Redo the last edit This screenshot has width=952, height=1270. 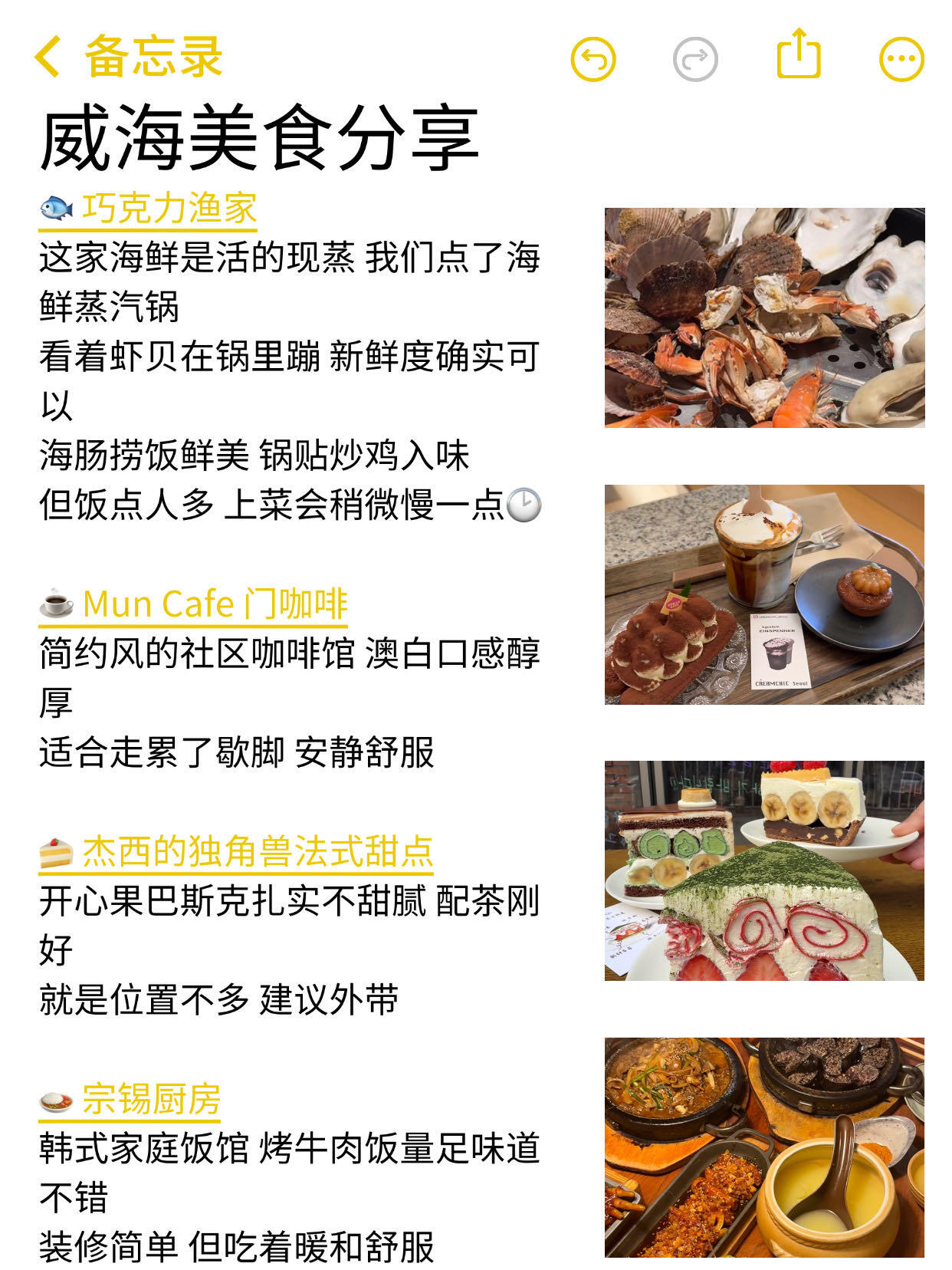coord(695,59)
